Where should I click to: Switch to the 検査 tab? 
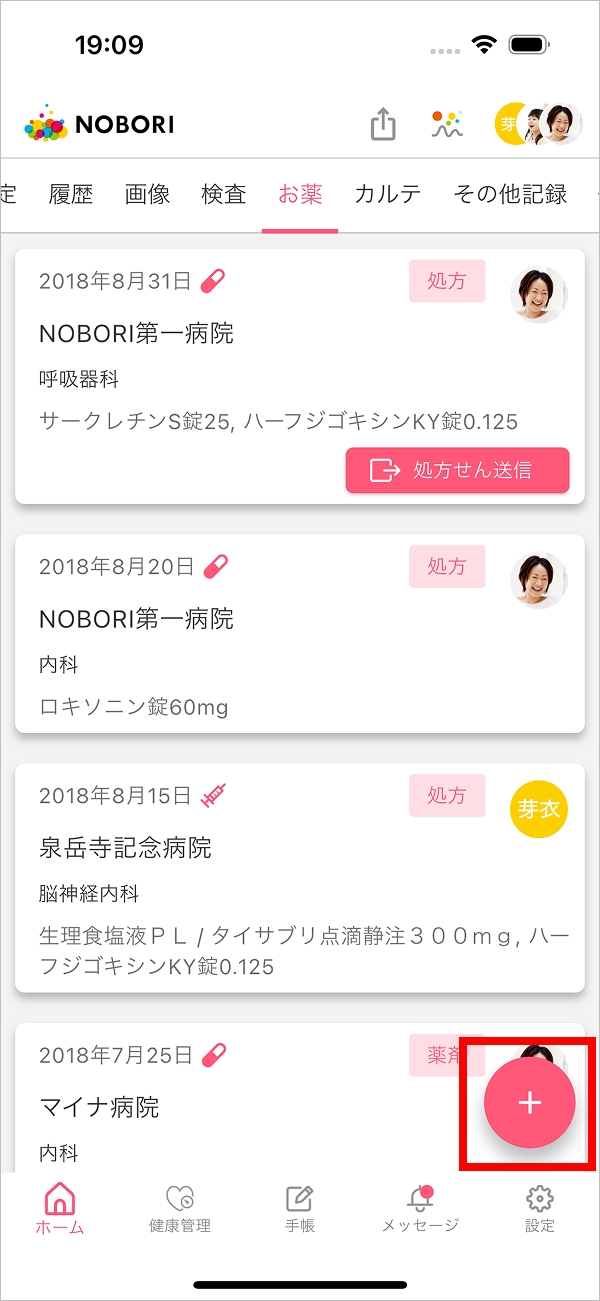pos(223,195)
